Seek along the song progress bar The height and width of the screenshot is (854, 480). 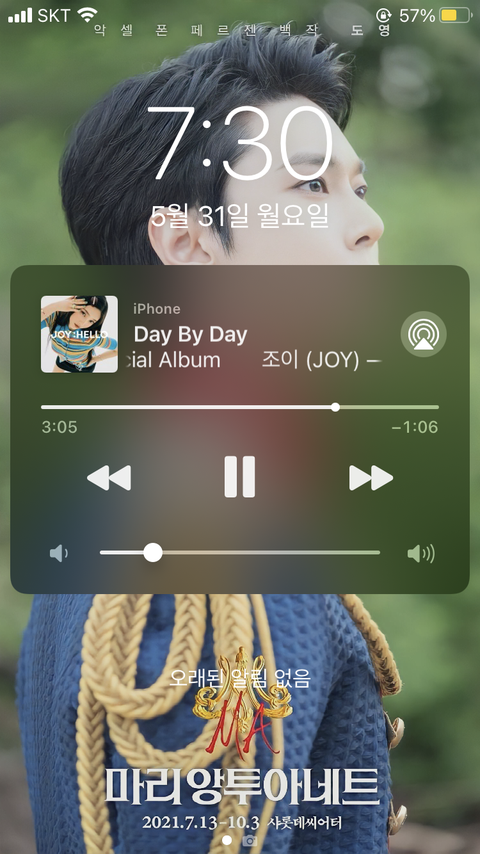240,407
